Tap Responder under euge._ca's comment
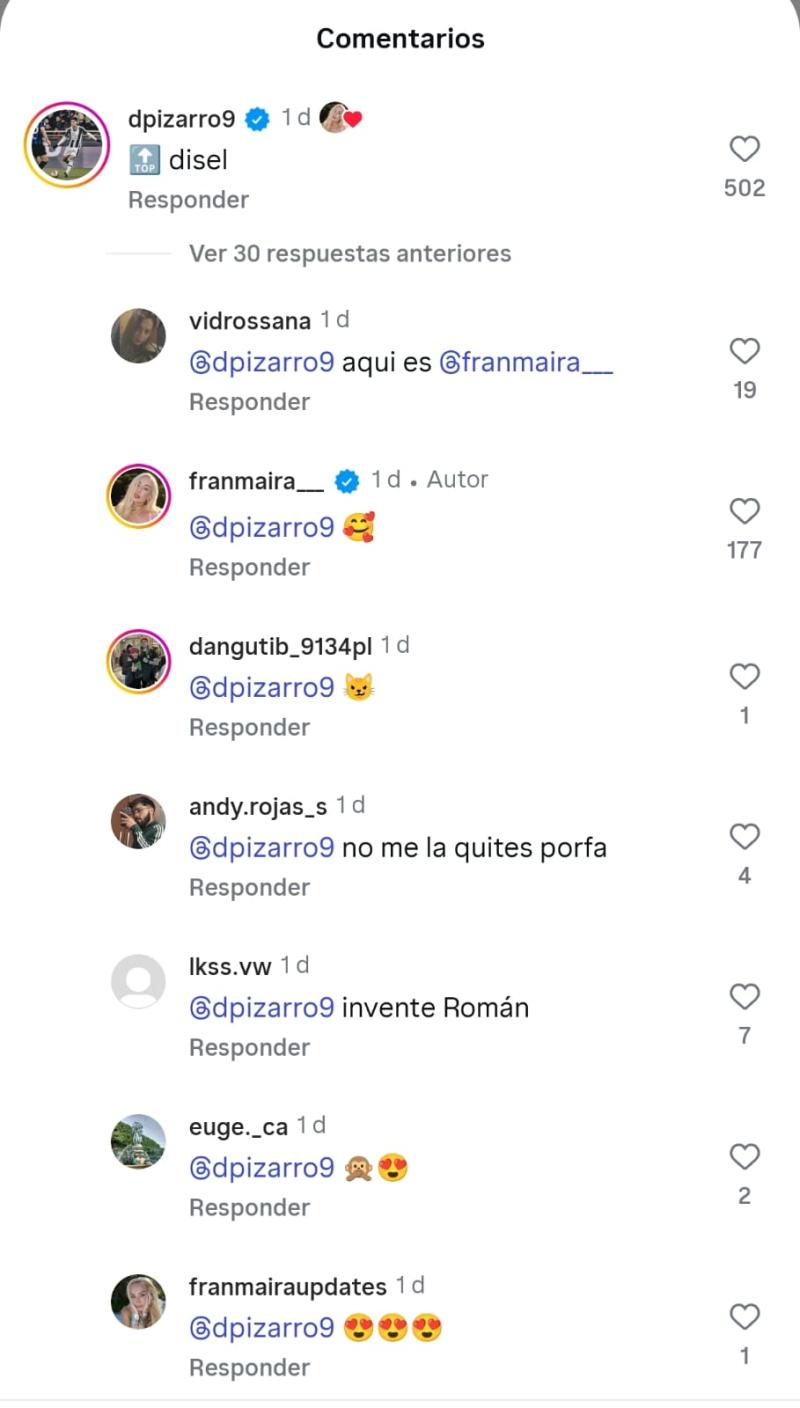The width and height of the screenshot is (800, 1408). 249,1207
